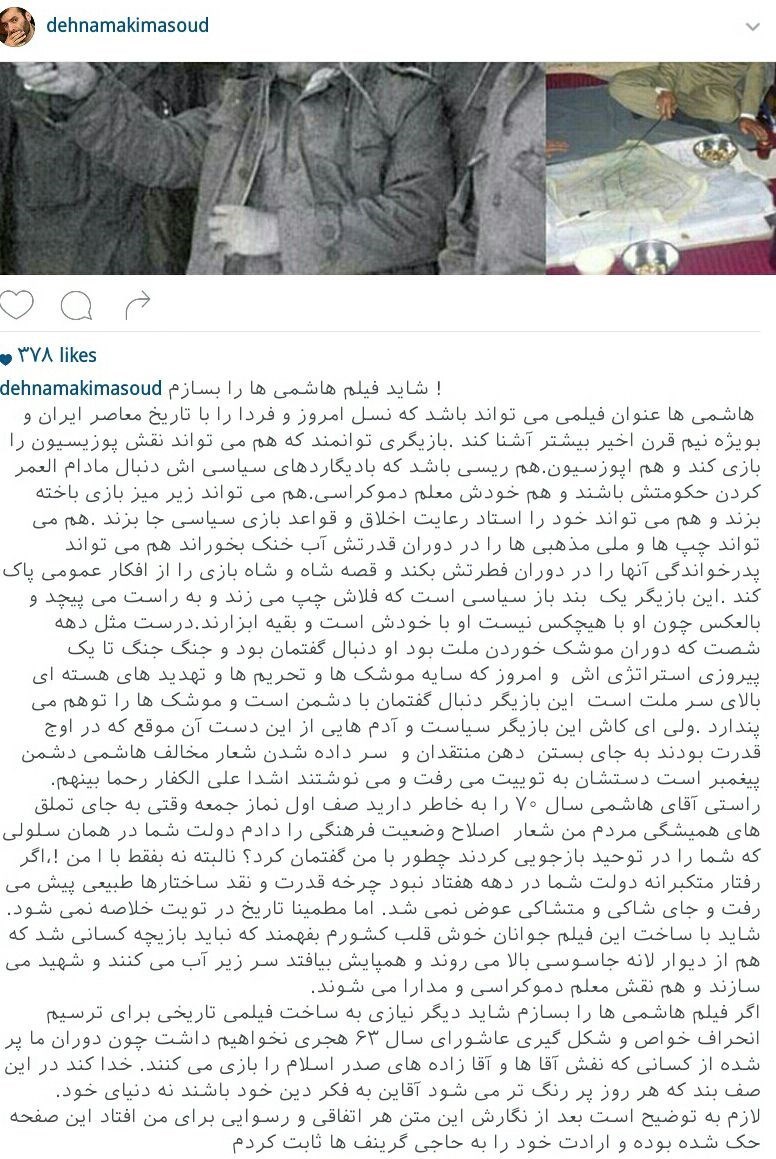Open comments via the speech bubble icon
Viewport: 776px width, 1159px height.
pyautogui.click(x=77, y=305)
